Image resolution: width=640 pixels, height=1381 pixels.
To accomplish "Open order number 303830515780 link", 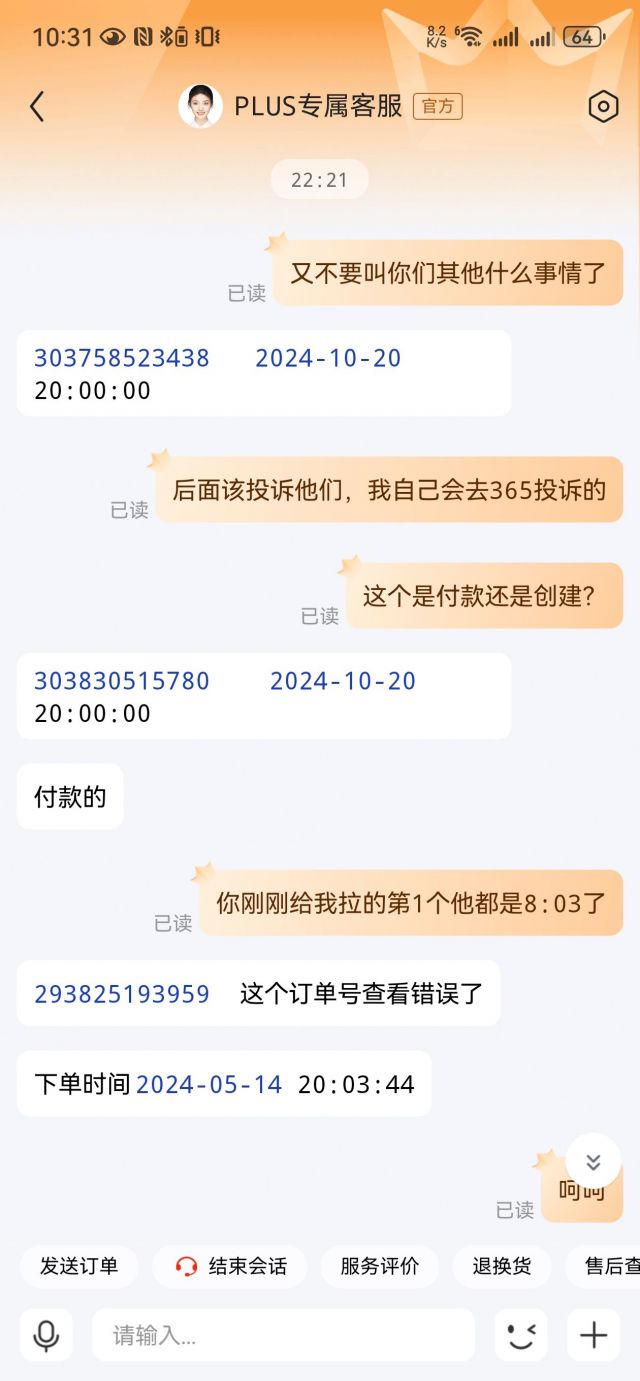I will point(122,681).
